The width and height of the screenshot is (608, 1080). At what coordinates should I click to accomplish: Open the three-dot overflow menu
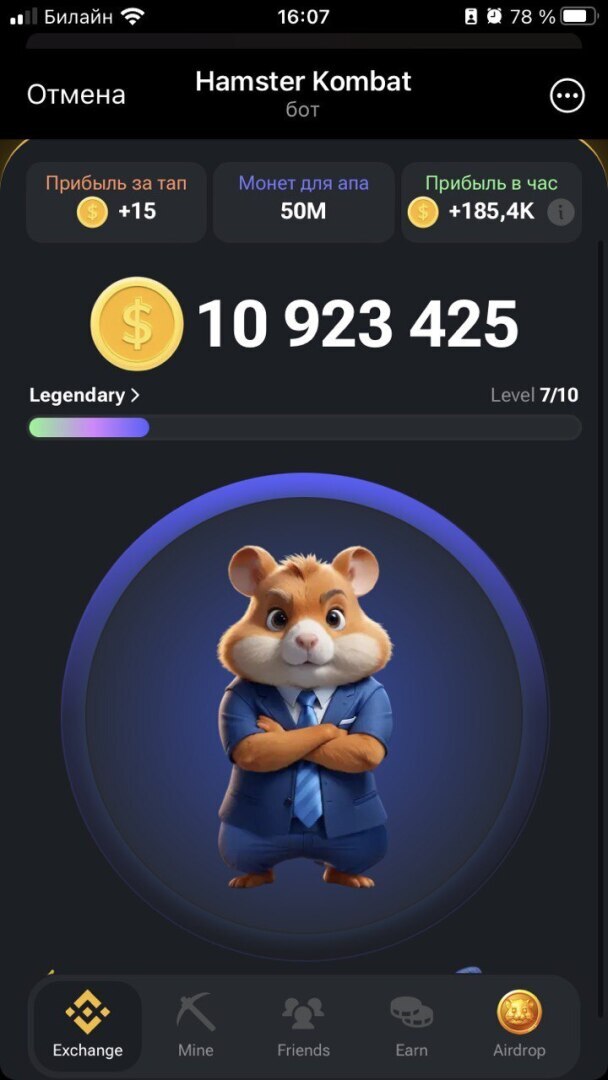(567, 96)
